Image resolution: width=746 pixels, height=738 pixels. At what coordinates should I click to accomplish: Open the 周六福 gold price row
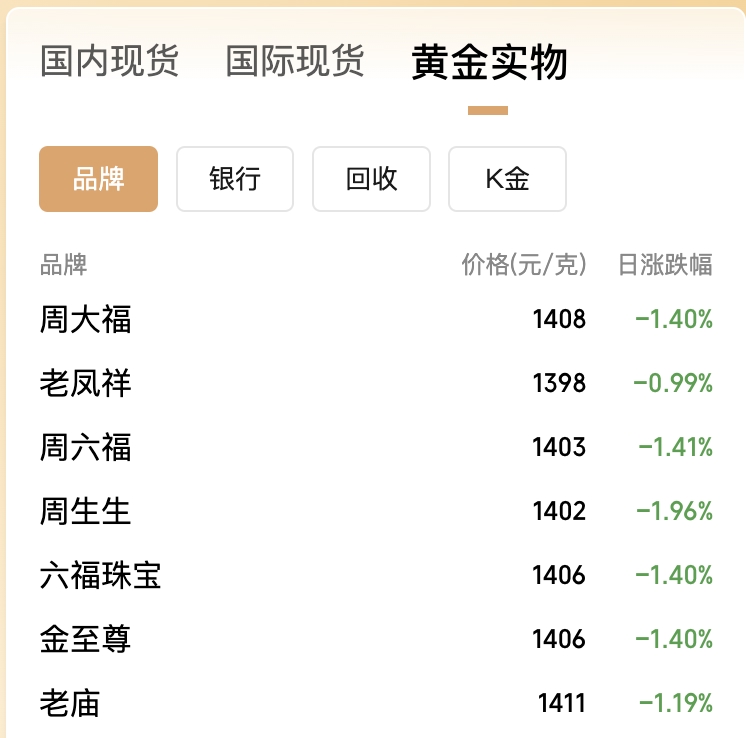[x=376, y=447]
